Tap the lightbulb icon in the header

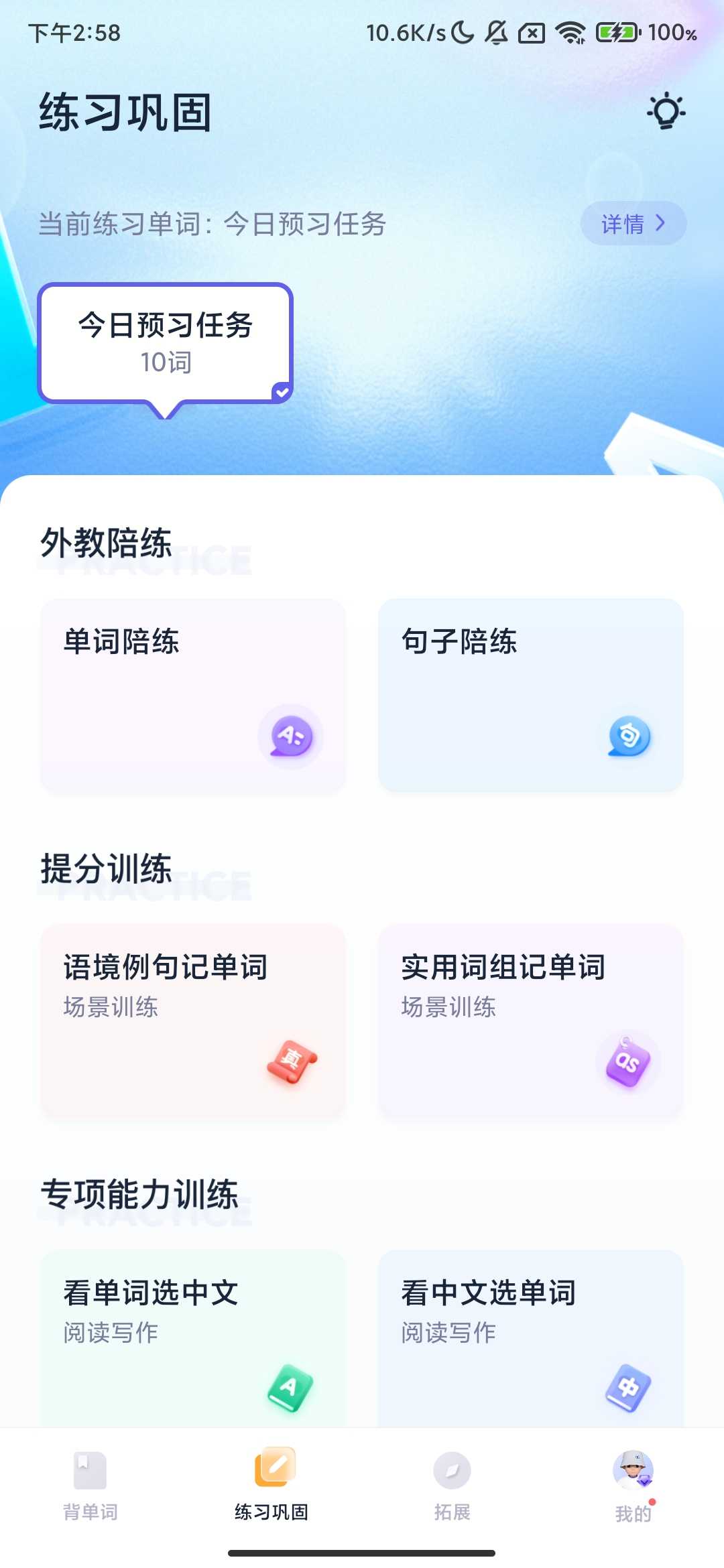click(x=666, y=111)
